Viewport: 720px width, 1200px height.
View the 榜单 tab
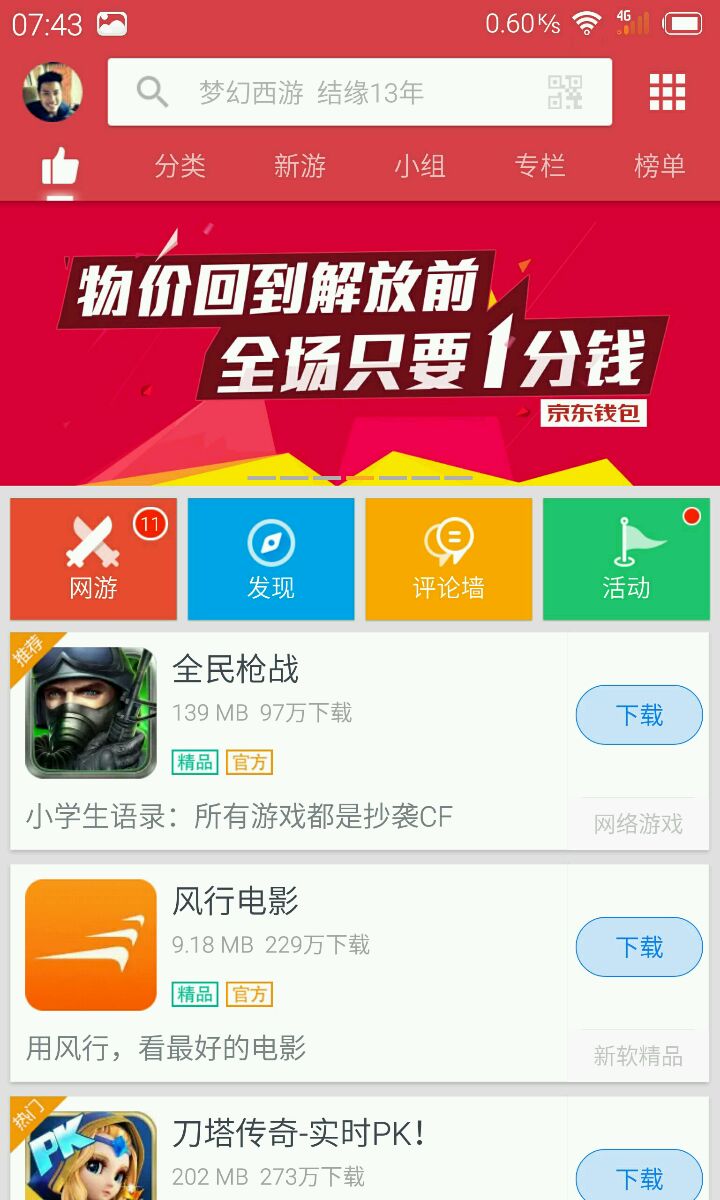pos(660,166)
